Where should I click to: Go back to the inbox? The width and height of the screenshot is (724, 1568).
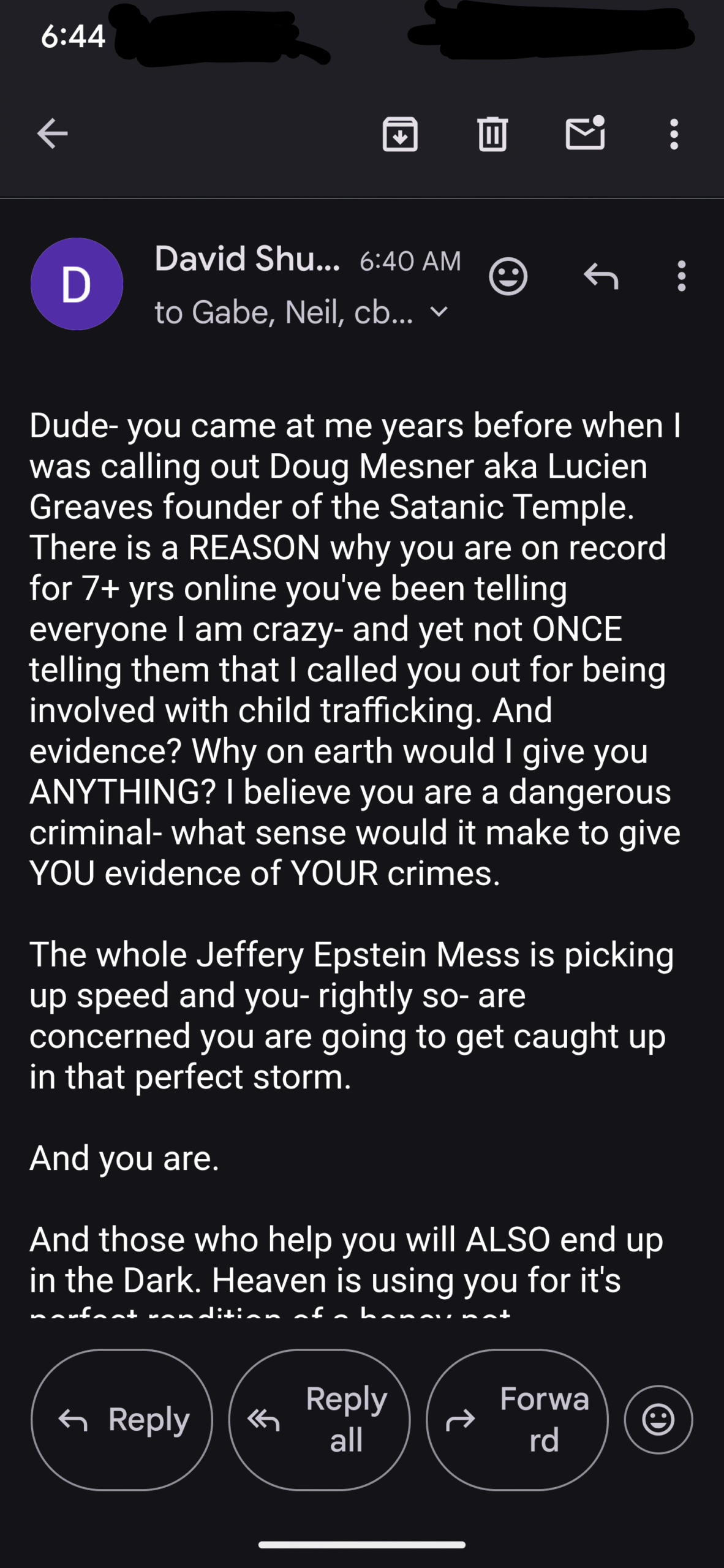(52, 134)
